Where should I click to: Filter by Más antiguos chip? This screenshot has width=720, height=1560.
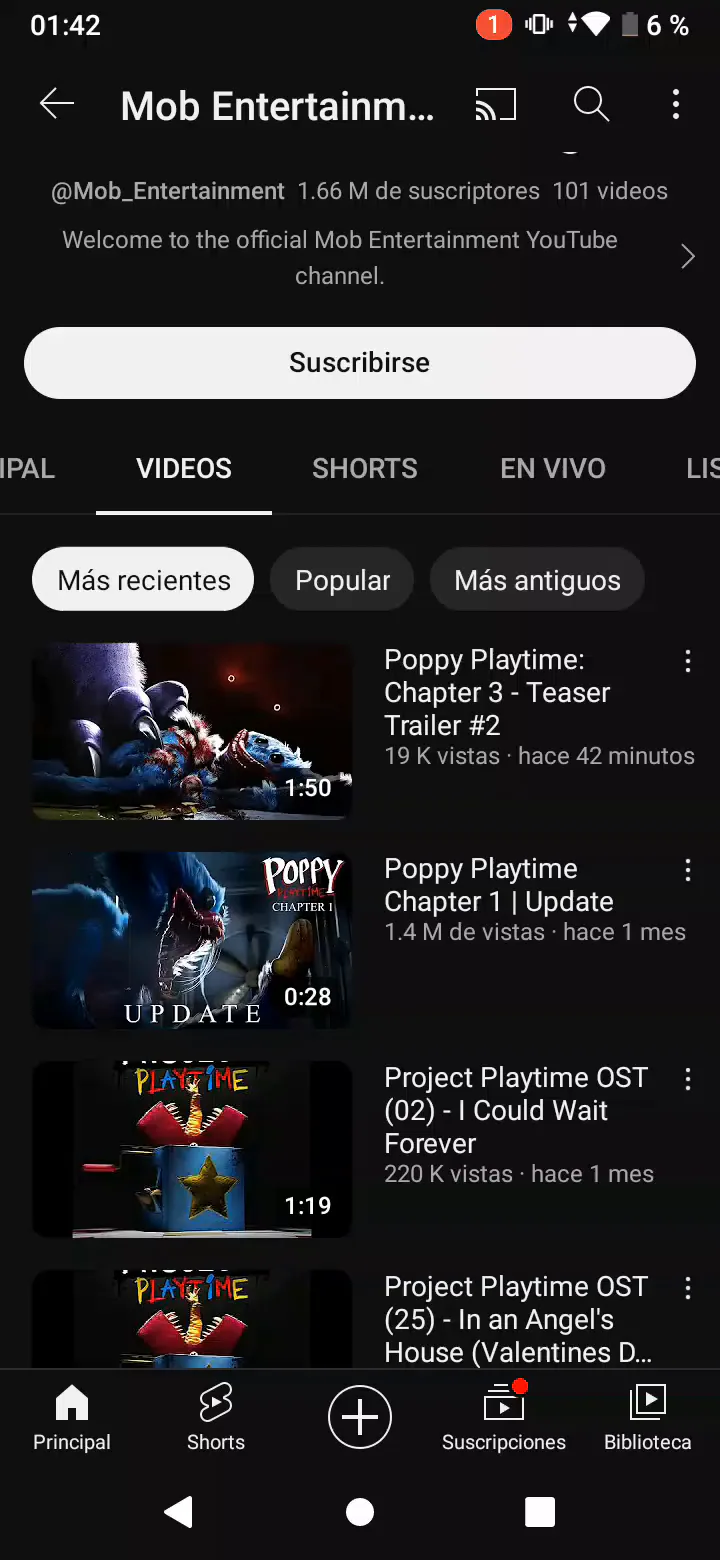click(x=537, y=580)
